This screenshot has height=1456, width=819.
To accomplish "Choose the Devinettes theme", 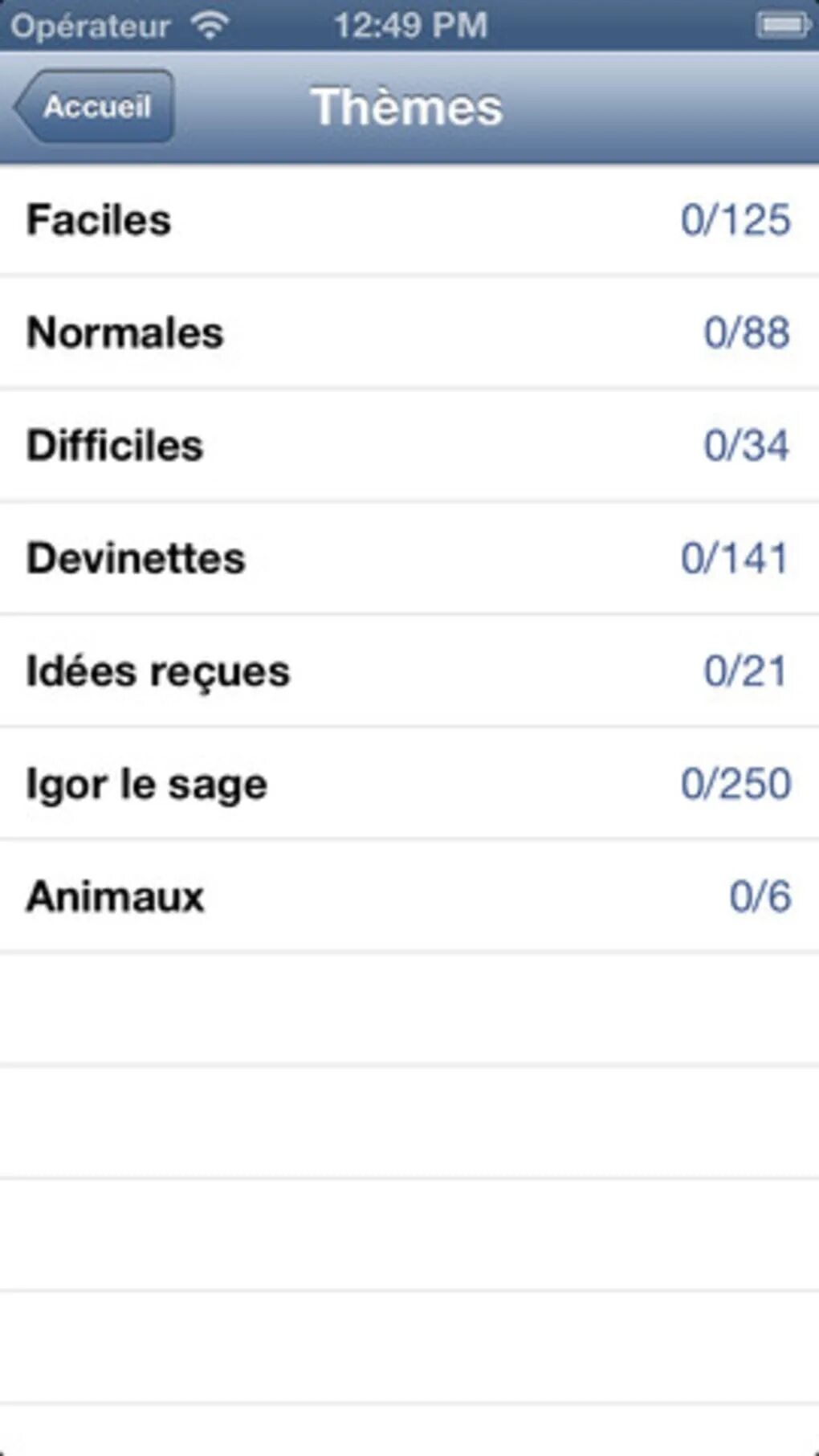I will (x=409, y=558).
